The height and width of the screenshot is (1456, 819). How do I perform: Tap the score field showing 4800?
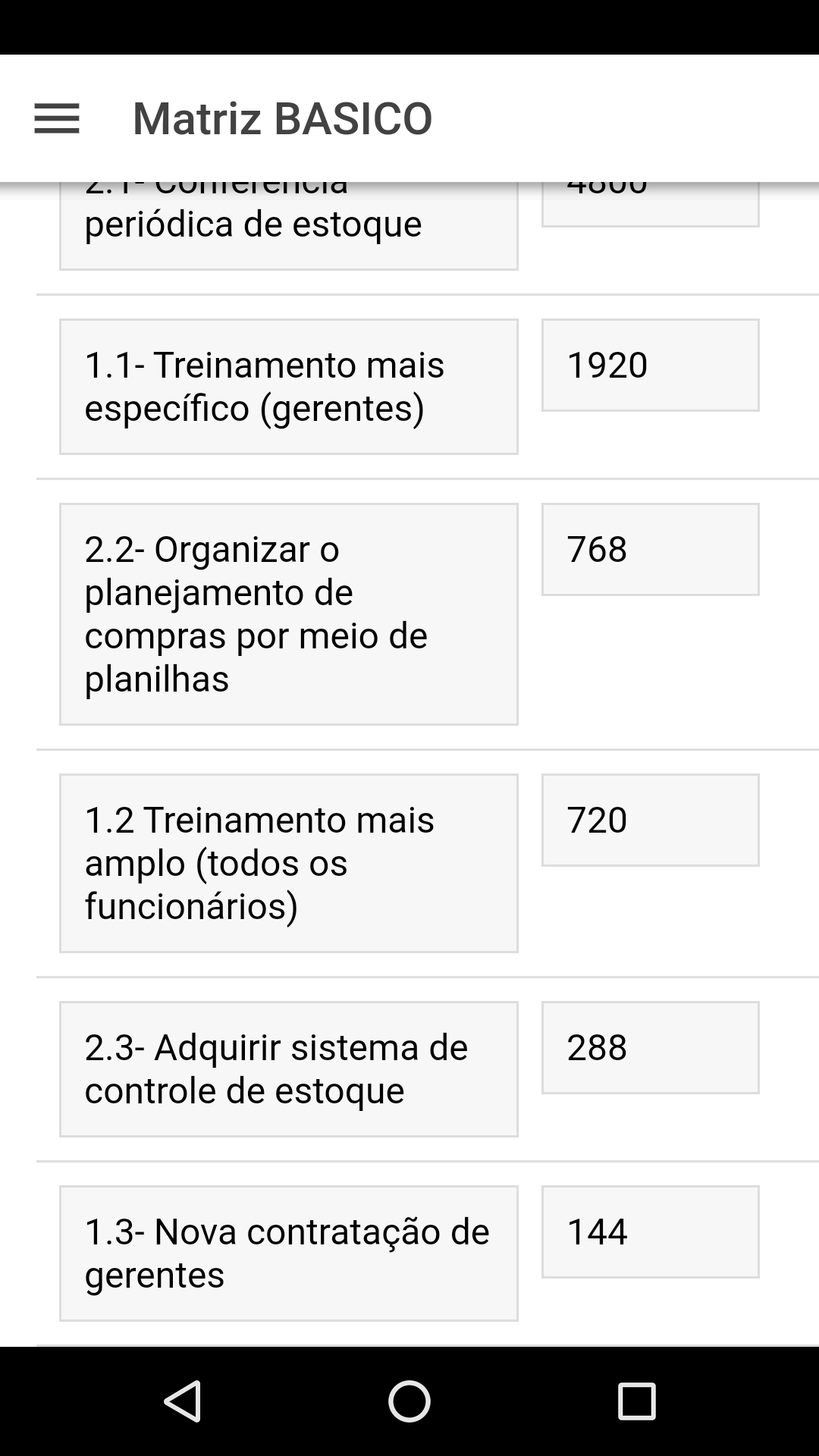pyautogui.click(x=650, y=197)
